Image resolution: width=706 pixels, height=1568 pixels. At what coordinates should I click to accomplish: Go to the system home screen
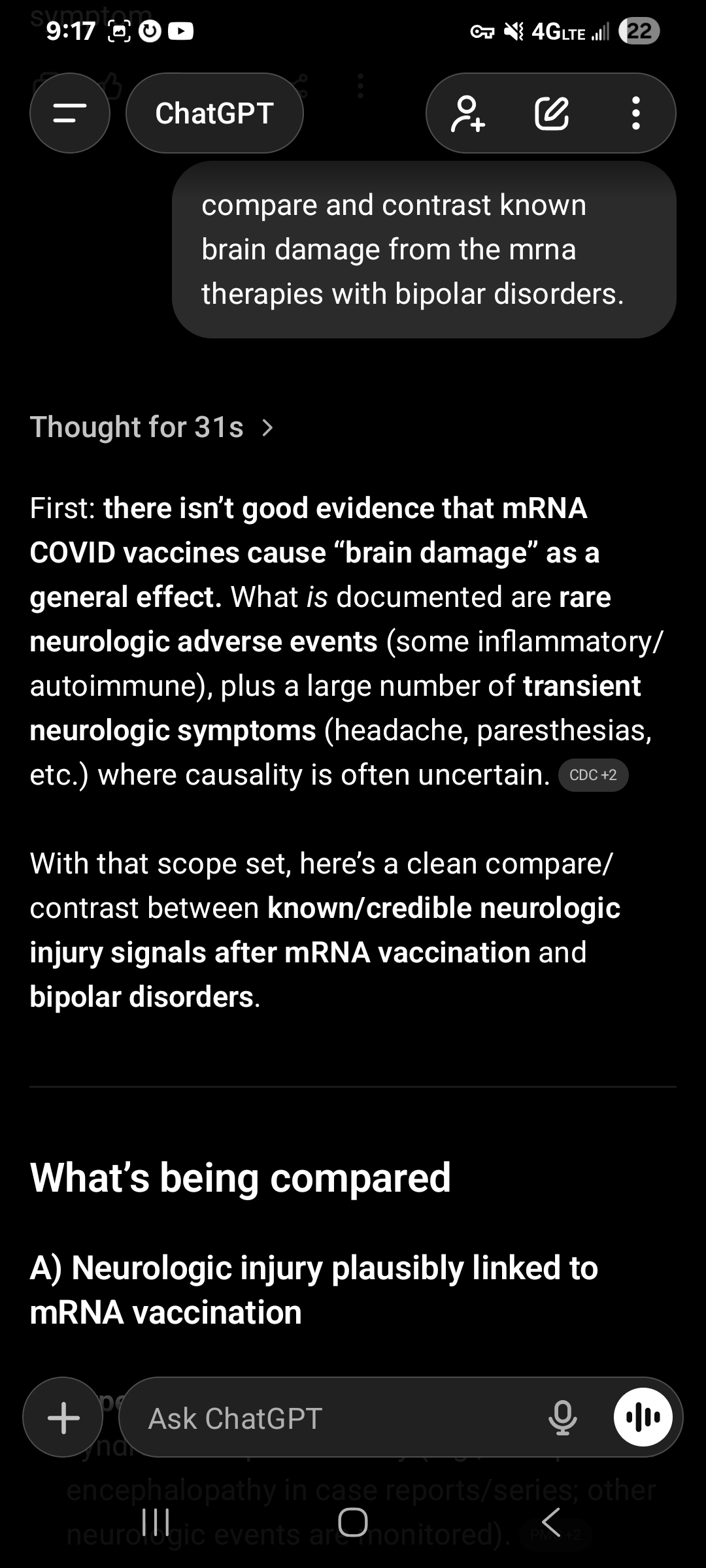click(x=353, y=1522)
